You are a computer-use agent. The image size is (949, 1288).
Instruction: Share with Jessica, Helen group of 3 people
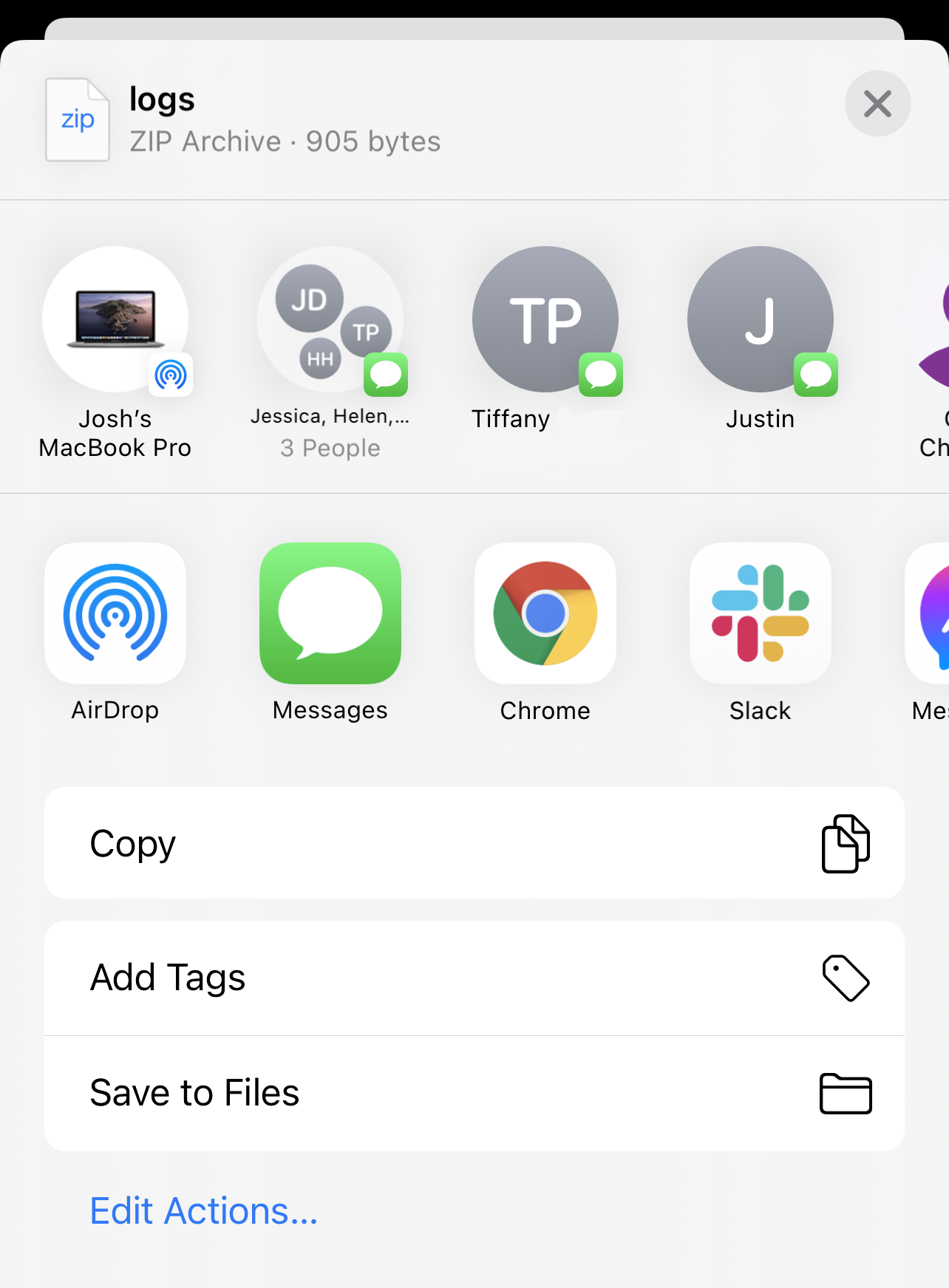click(330, 321)
